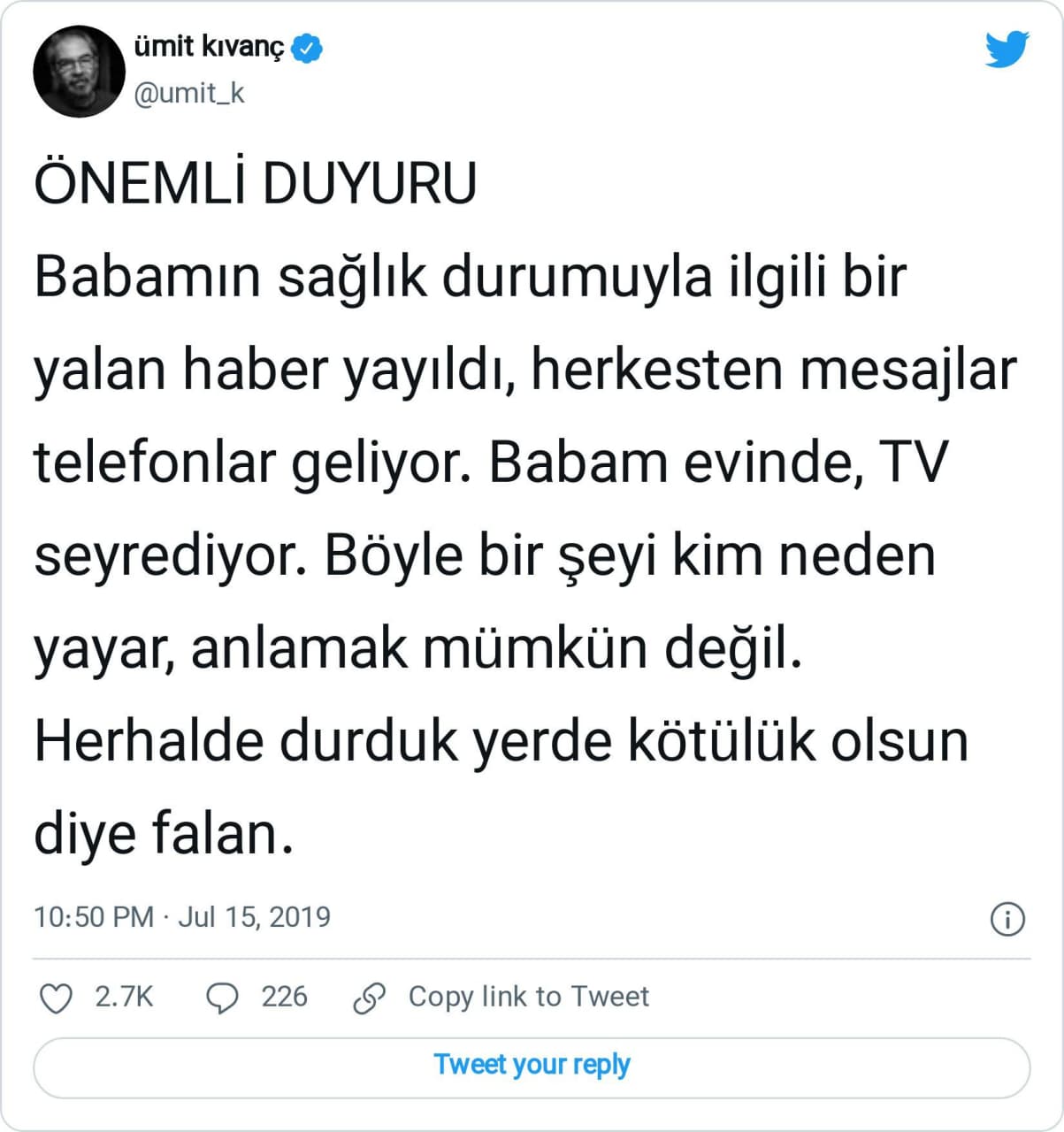Viewport: 1064px width, 1132px height.
Task: Open the tweet info icon
Action: point(1007,919)
